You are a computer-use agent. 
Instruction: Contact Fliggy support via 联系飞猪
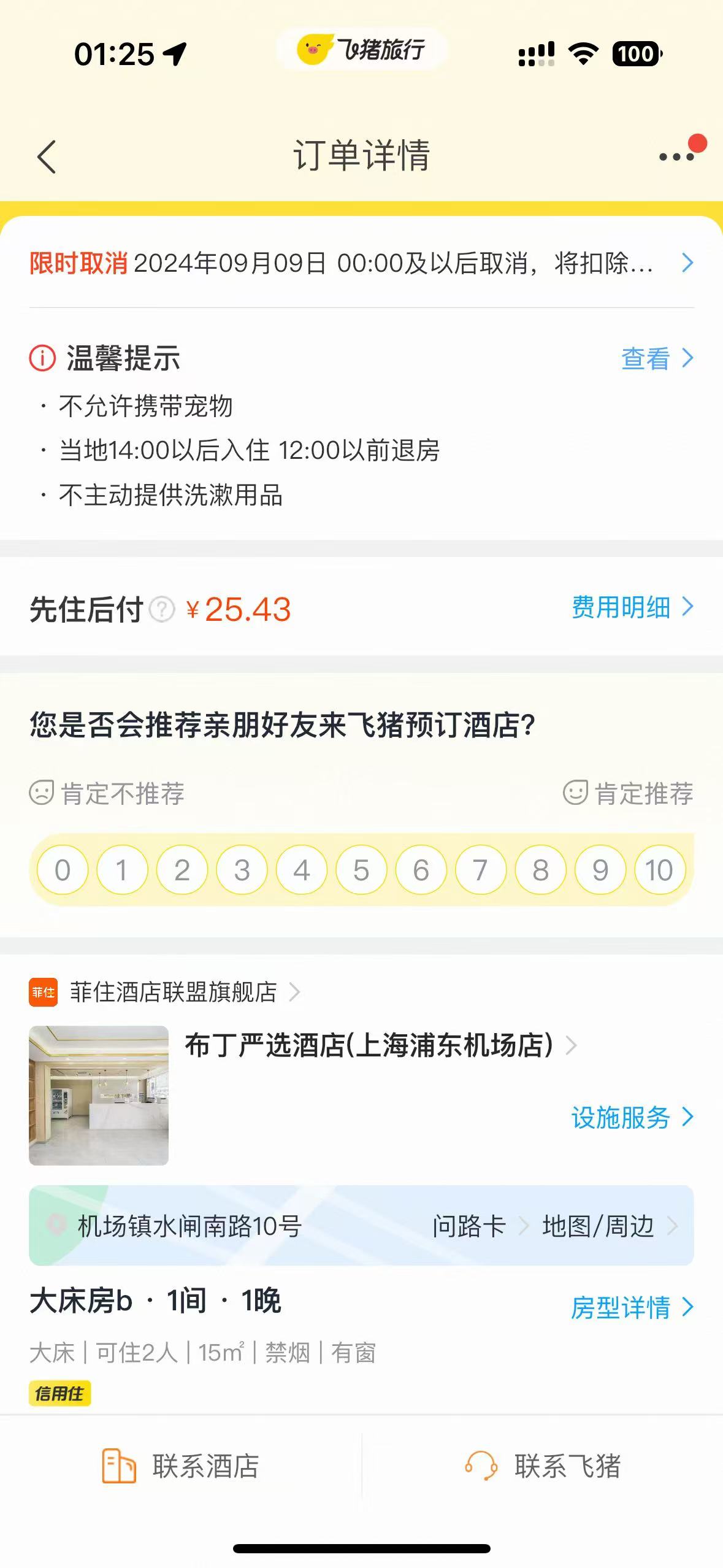[x=543, y=1466]
